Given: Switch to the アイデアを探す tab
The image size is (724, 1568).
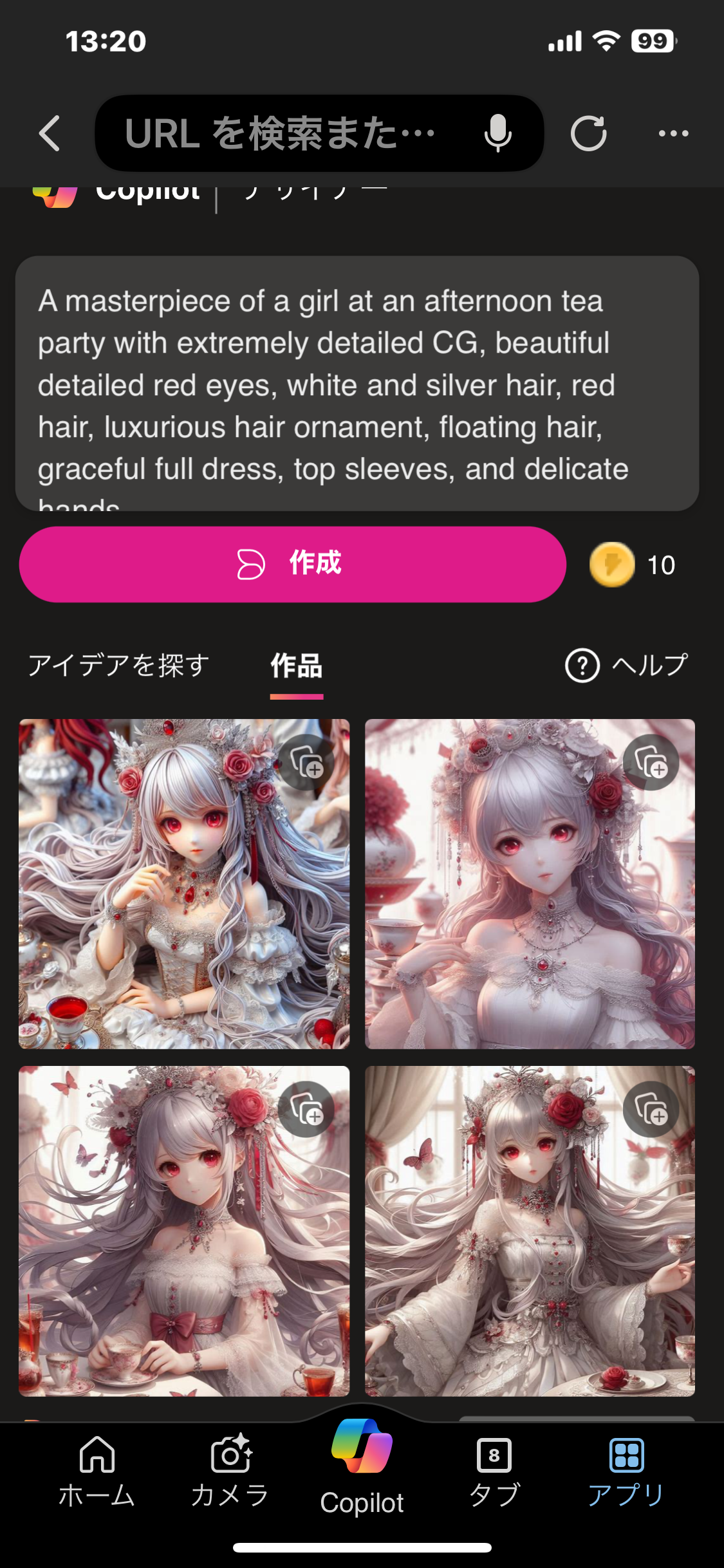Looking at the screenshot, I should 119,665.
